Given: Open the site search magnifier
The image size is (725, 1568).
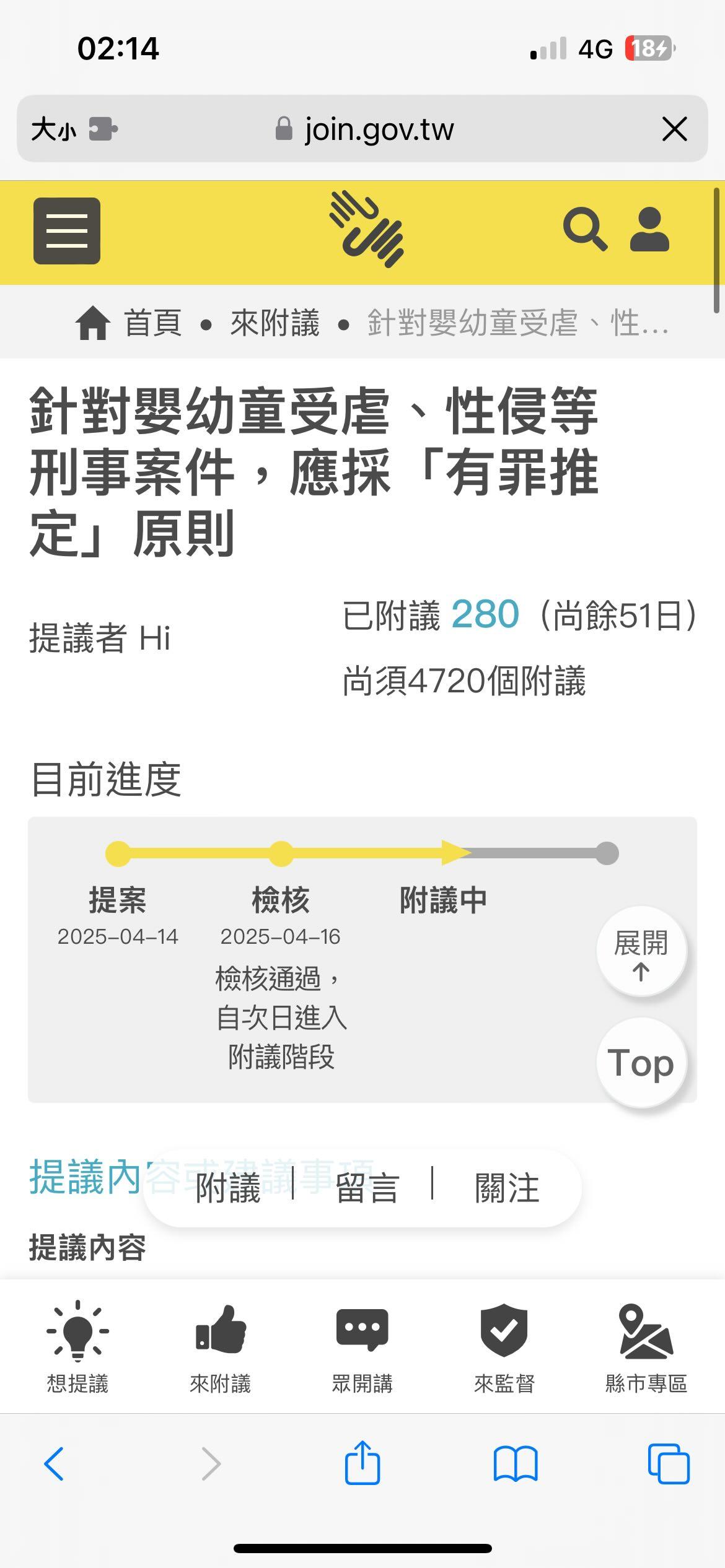Looking at the screenshot, I should pos(584,230).
